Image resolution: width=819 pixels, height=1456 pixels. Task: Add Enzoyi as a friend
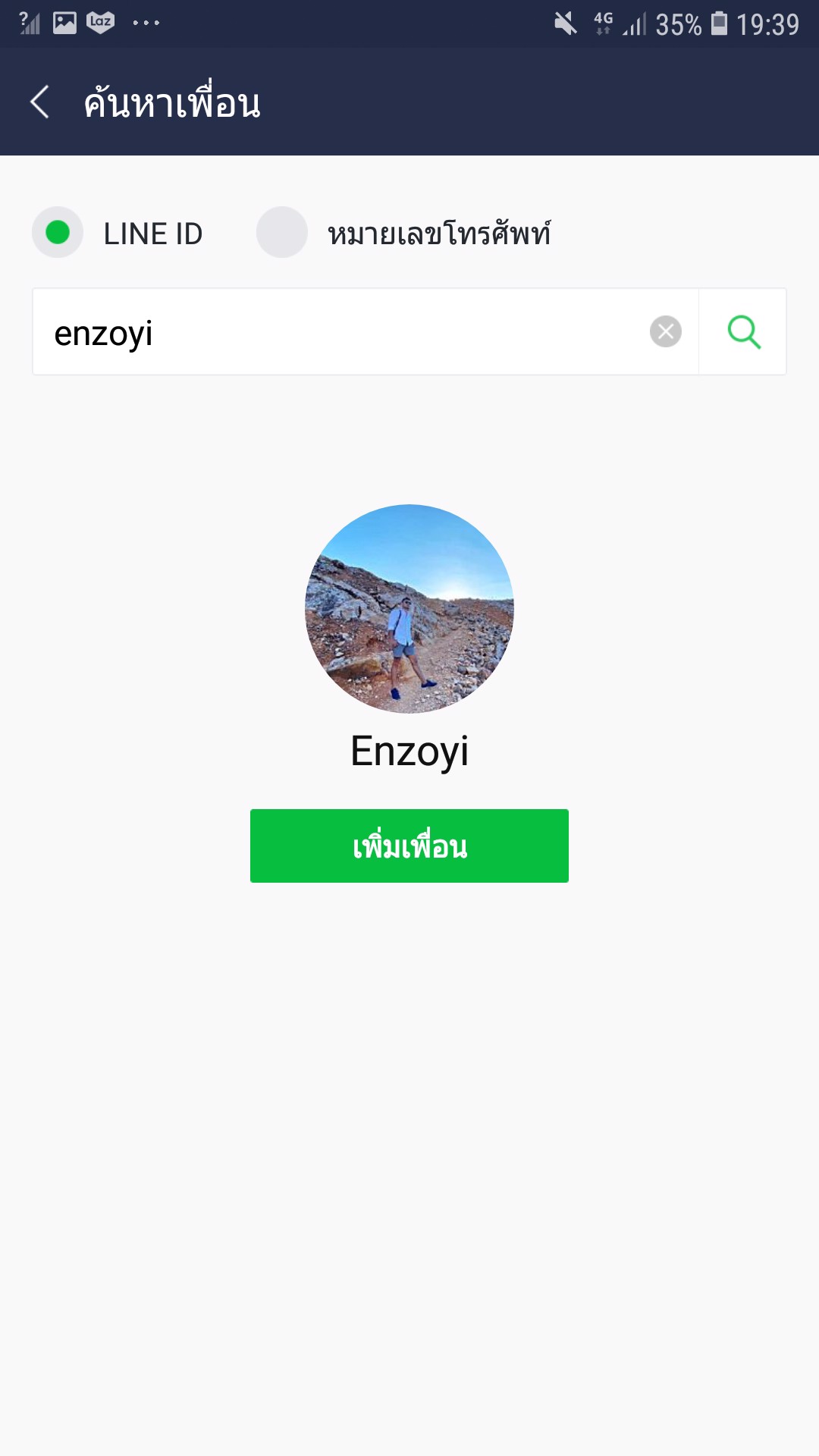click(x=409, y=846)
